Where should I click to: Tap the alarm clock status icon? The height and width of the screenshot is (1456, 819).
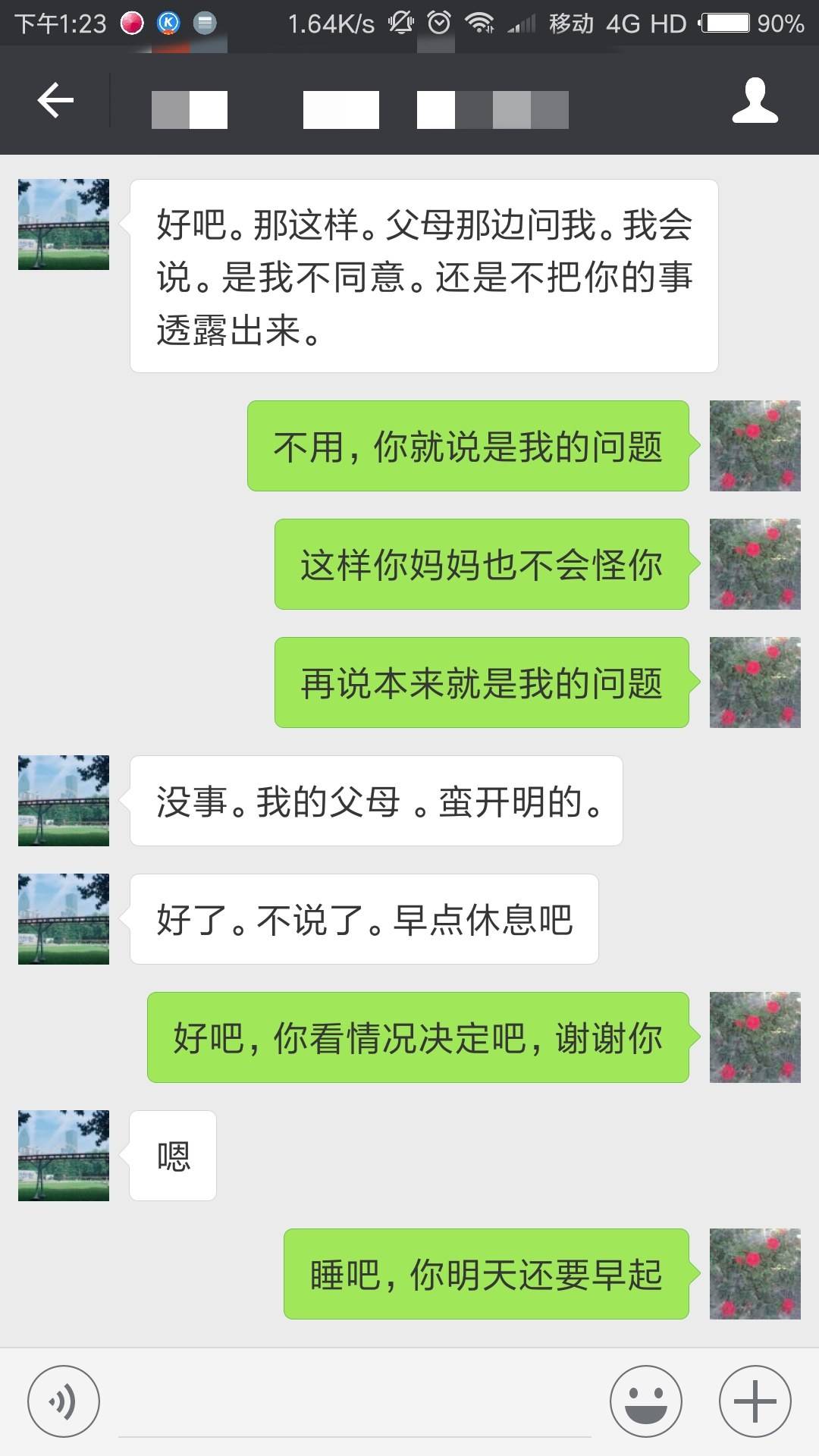coord(437,23)
